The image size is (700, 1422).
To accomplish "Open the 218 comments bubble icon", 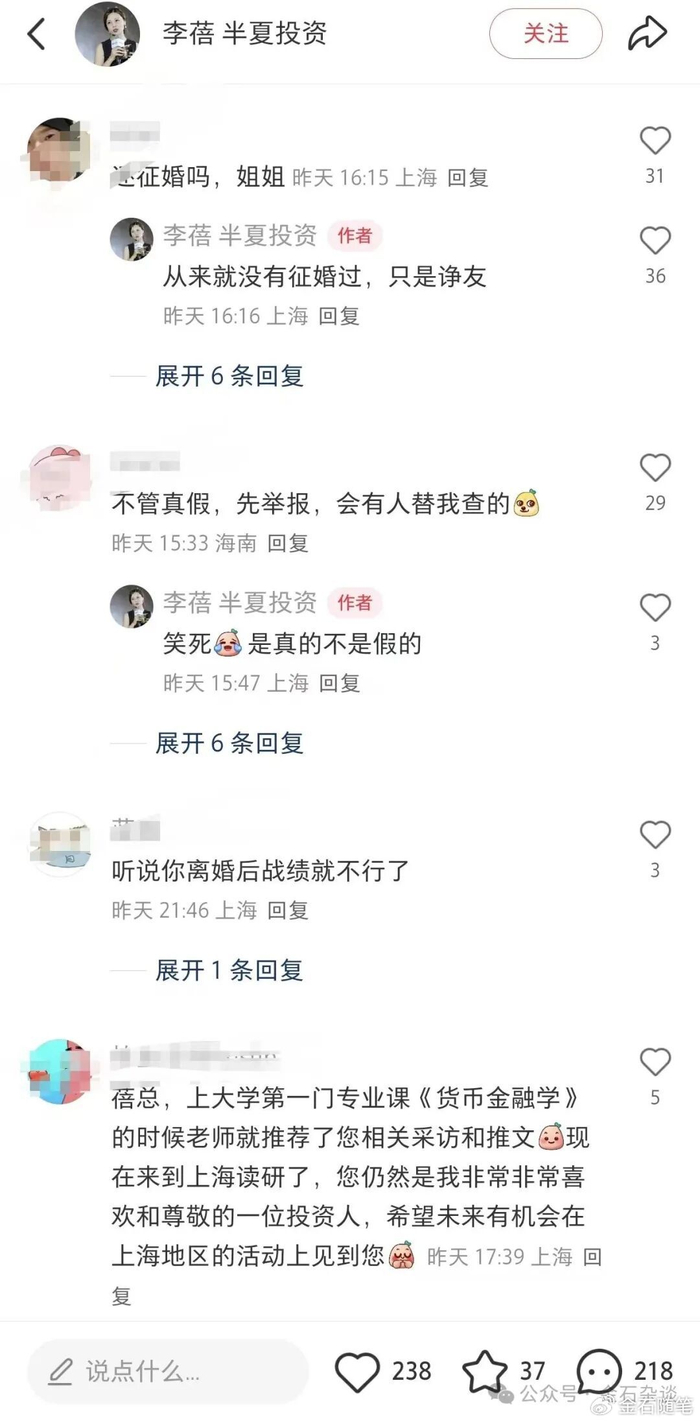I will [x=600, y=1371].
